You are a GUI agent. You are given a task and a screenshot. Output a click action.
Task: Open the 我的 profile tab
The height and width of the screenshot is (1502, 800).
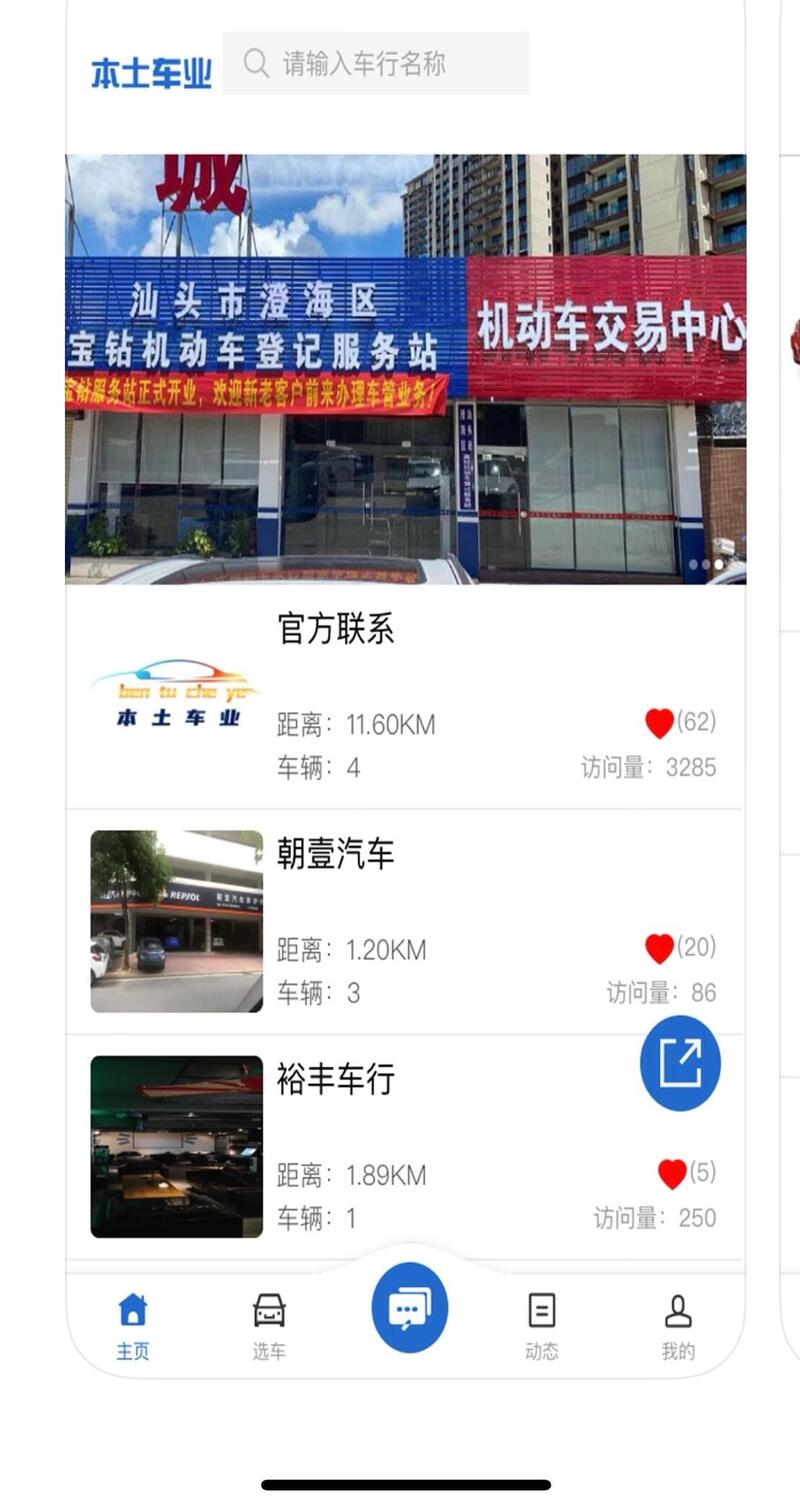coord(678,1324)
